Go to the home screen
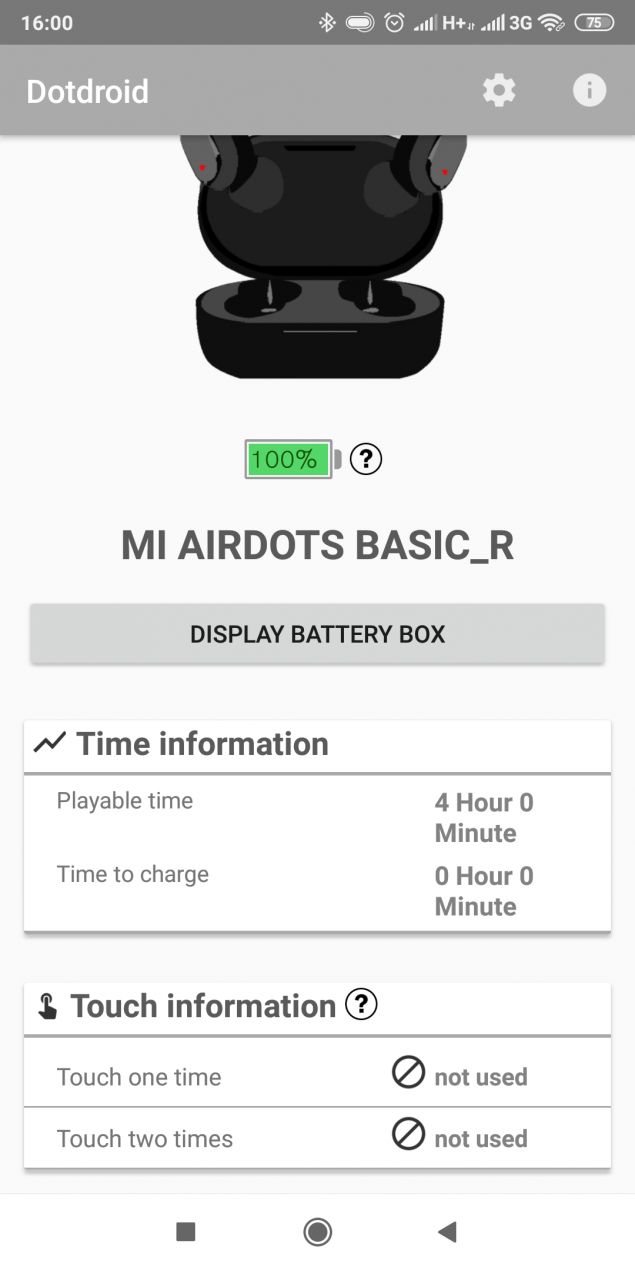The image size is (635, 1270). 317,1232
